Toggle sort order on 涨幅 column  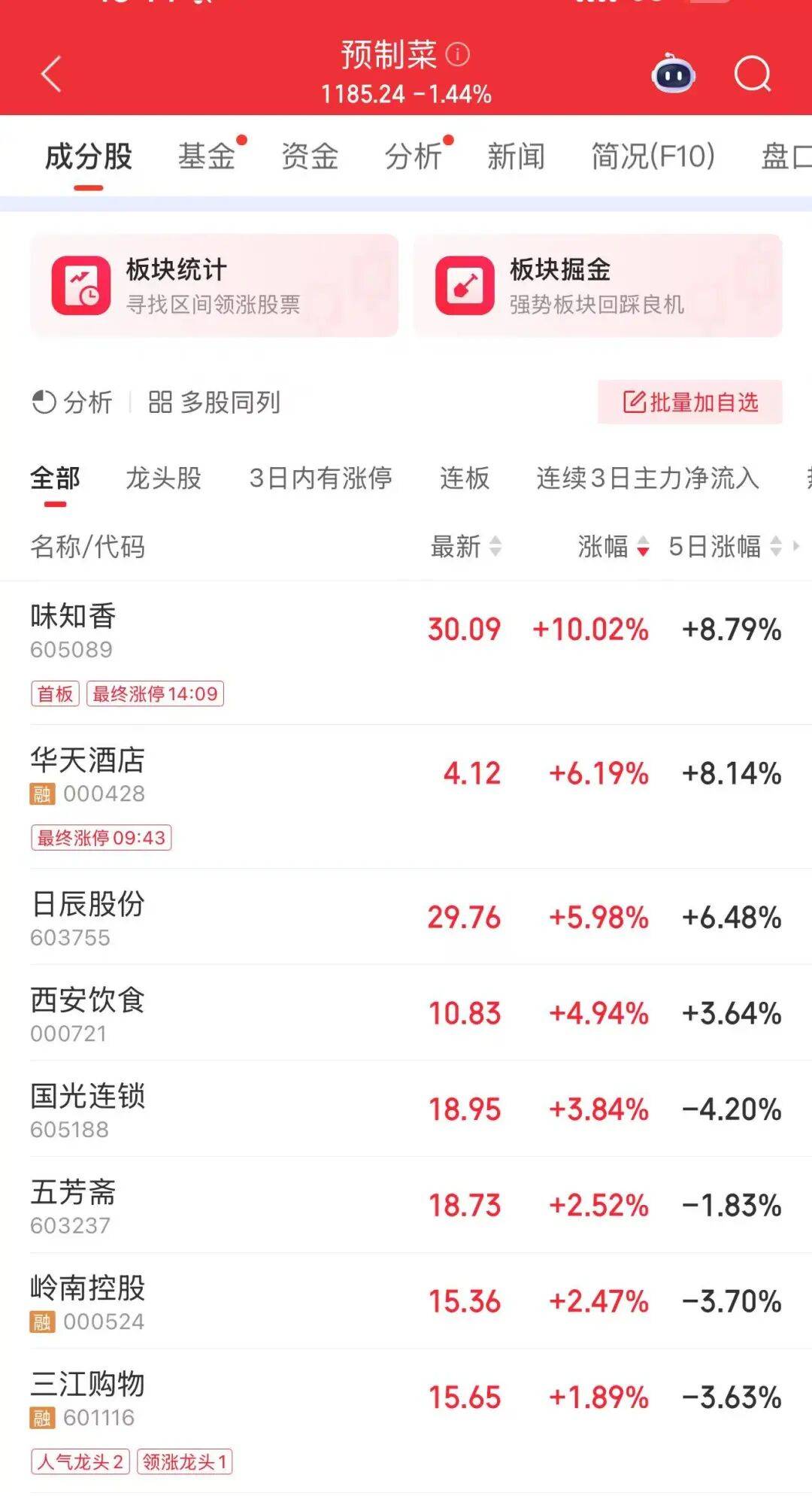607,548
